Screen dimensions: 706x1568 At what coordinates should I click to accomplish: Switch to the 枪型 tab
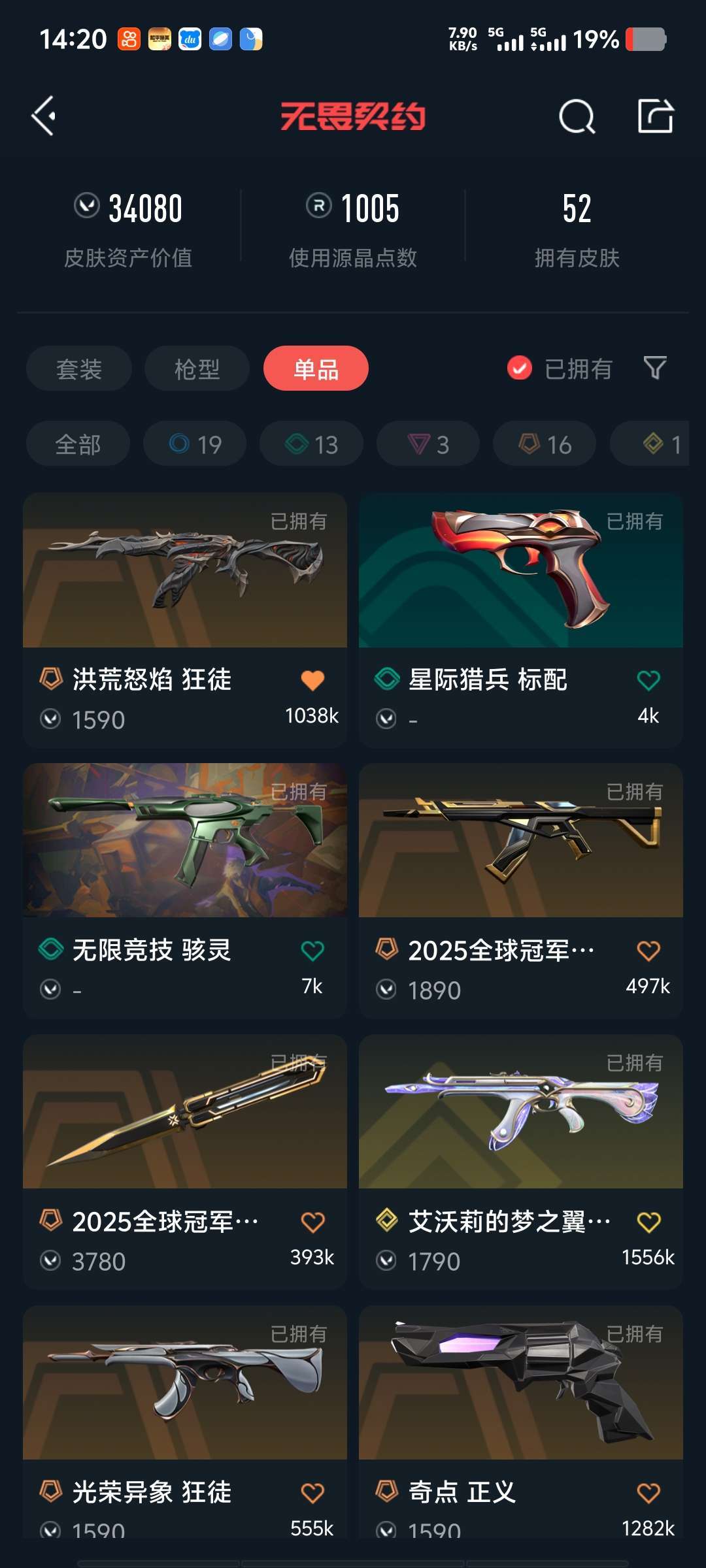(x=195, y=368)
